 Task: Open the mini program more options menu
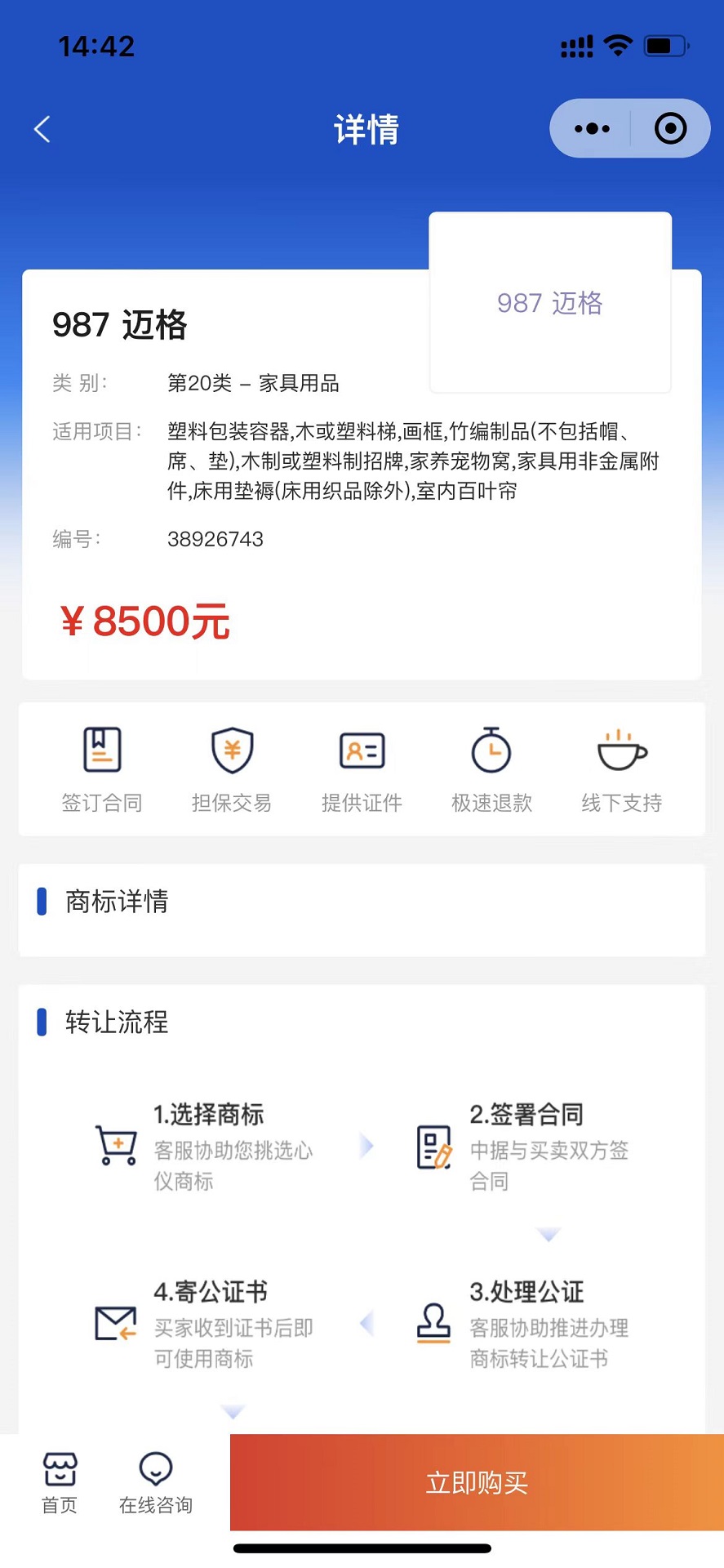[x=592, y=129]
